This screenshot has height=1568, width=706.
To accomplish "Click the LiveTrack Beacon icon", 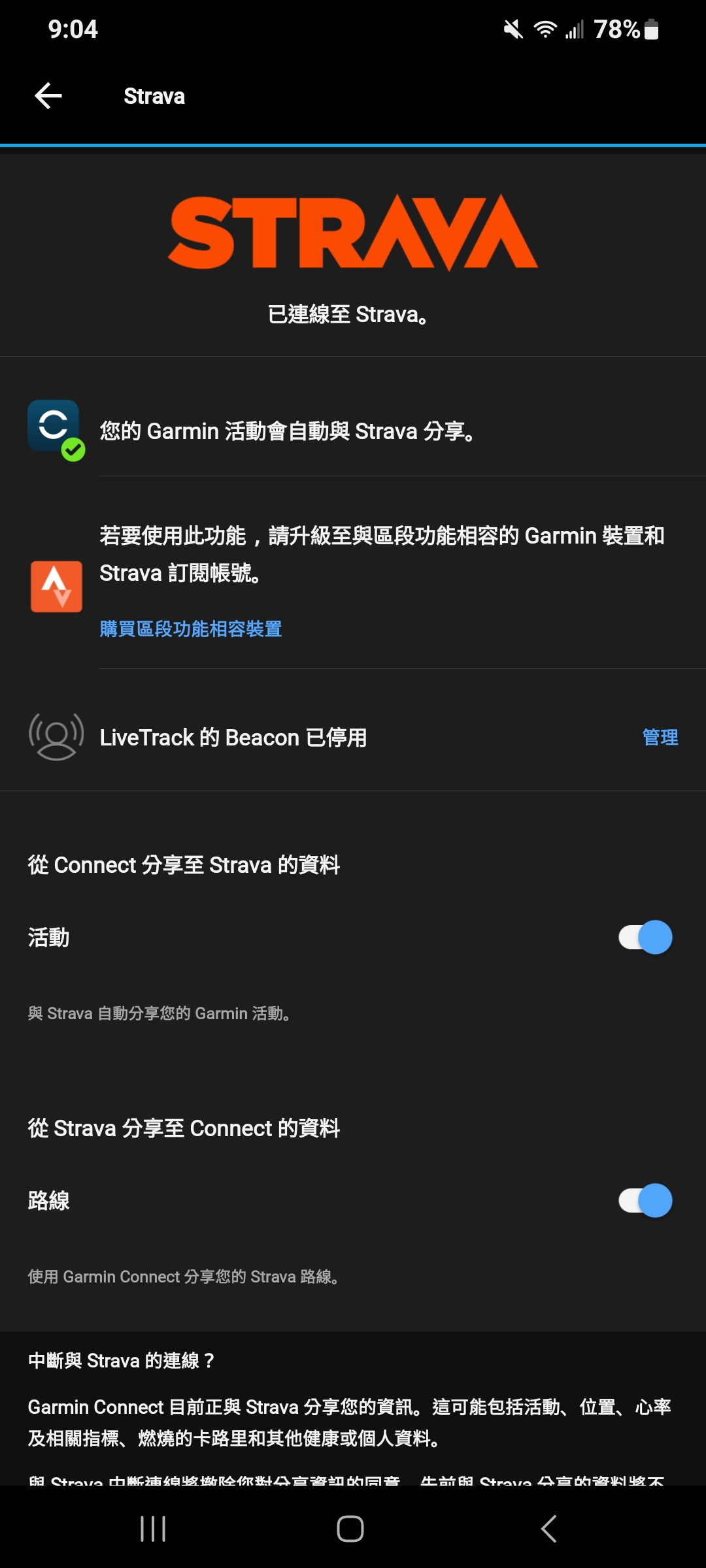I will [x=55, y=738].
